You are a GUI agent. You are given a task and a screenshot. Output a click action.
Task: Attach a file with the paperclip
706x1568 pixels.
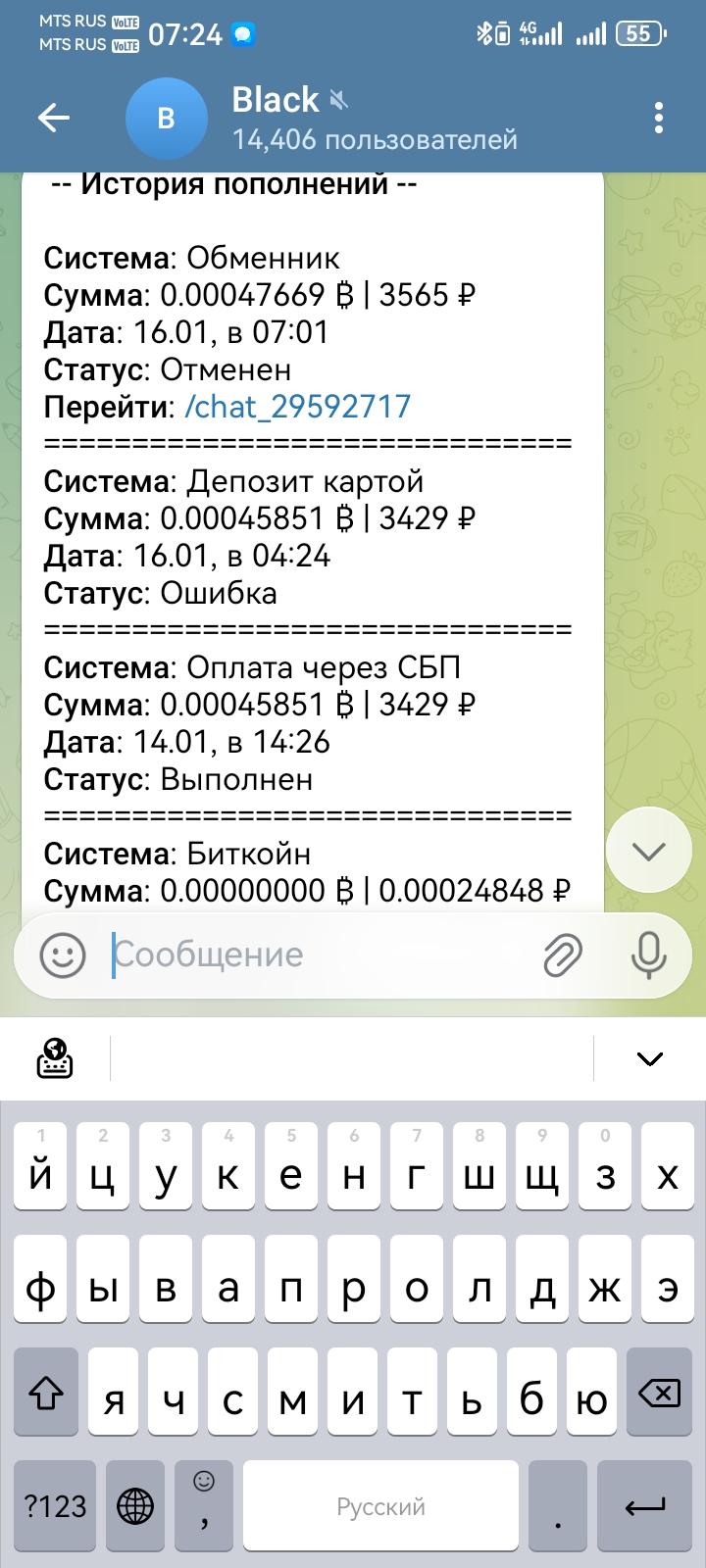tap(563, 955)
